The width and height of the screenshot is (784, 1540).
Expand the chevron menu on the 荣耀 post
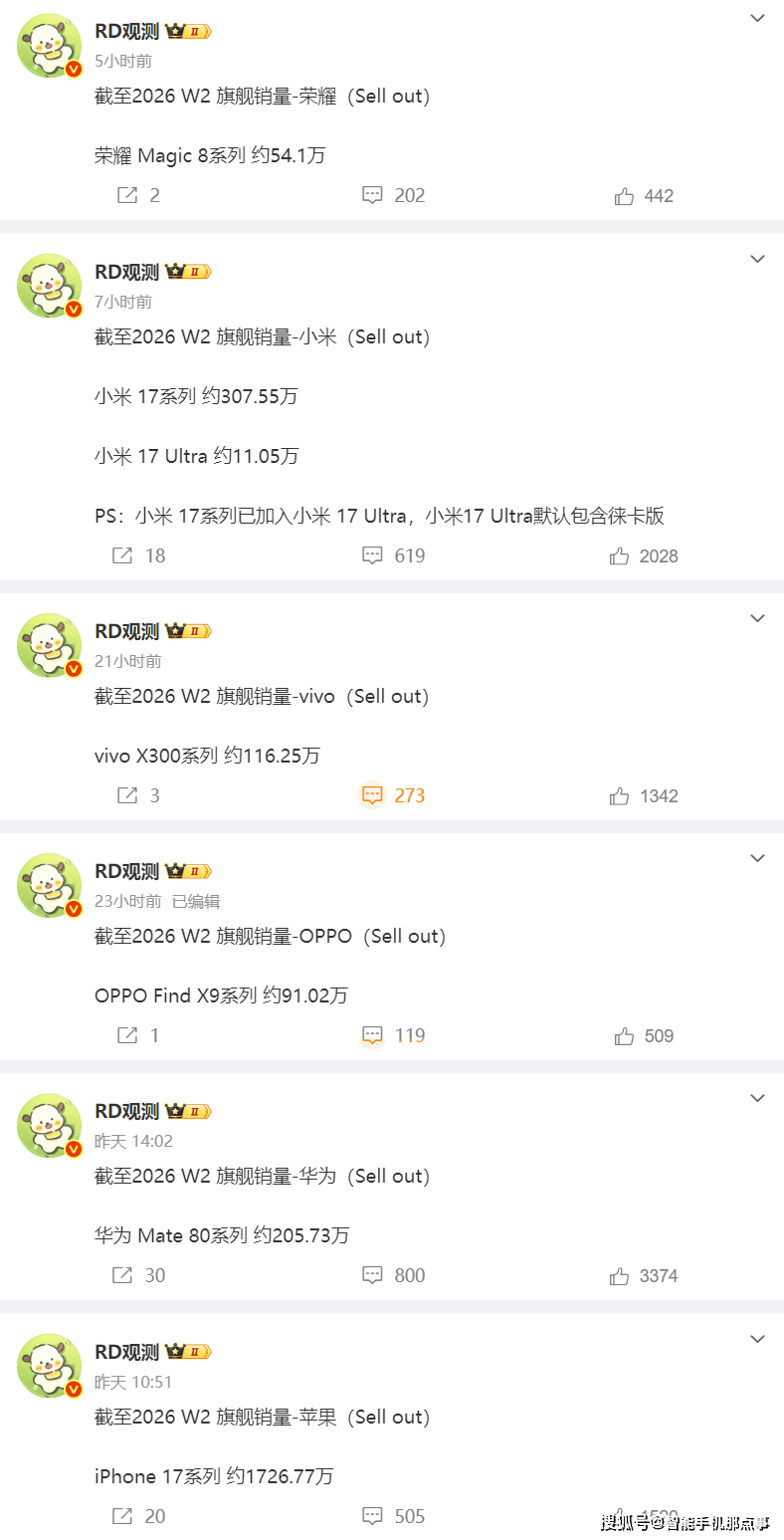[758, 18]
